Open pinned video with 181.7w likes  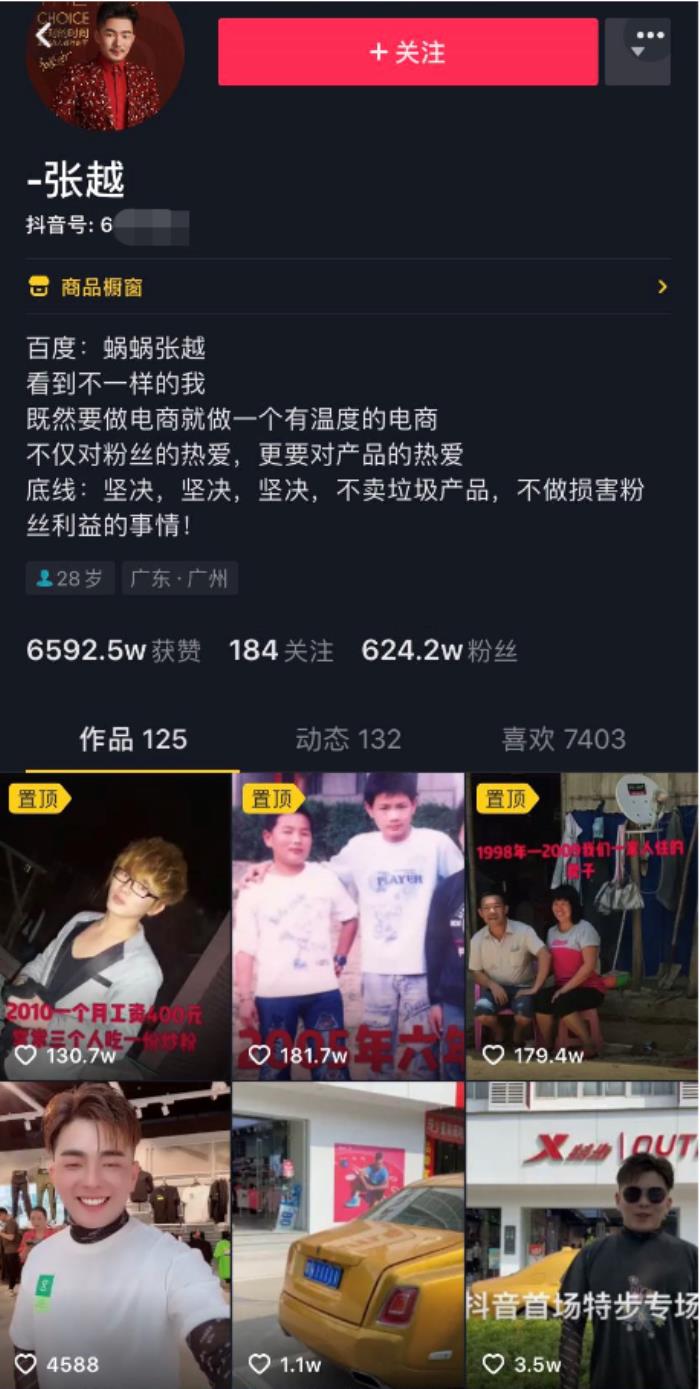[348, 925]
